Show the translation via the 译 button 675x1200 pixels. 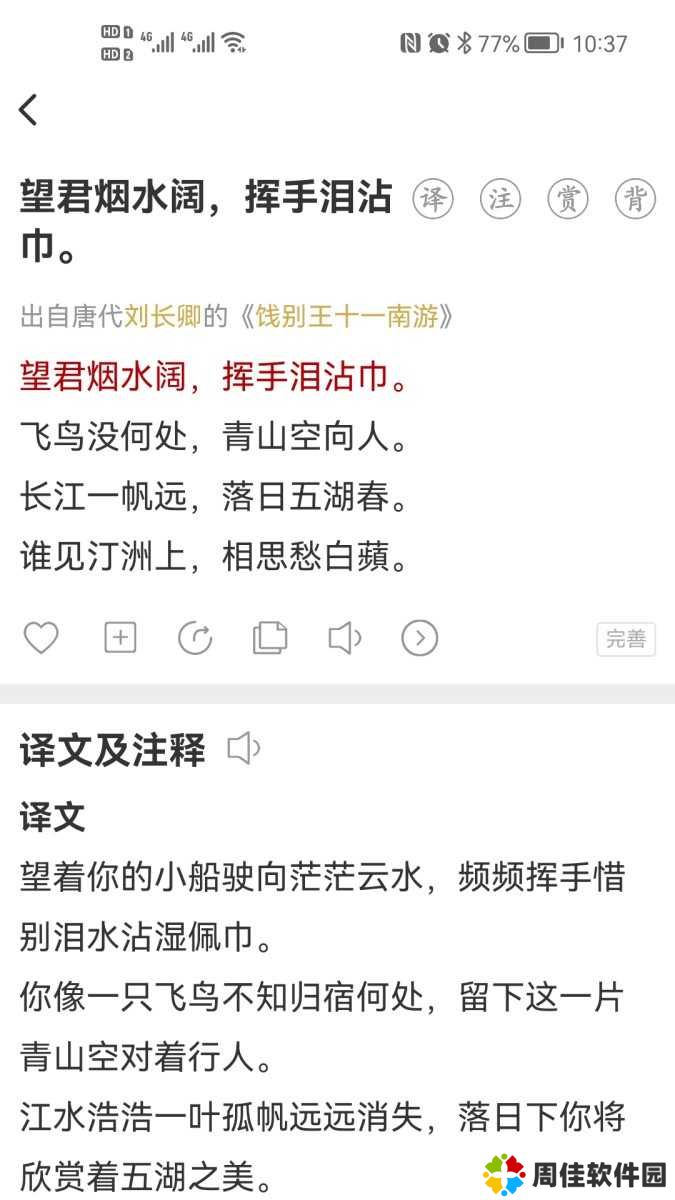coord(433,200)
